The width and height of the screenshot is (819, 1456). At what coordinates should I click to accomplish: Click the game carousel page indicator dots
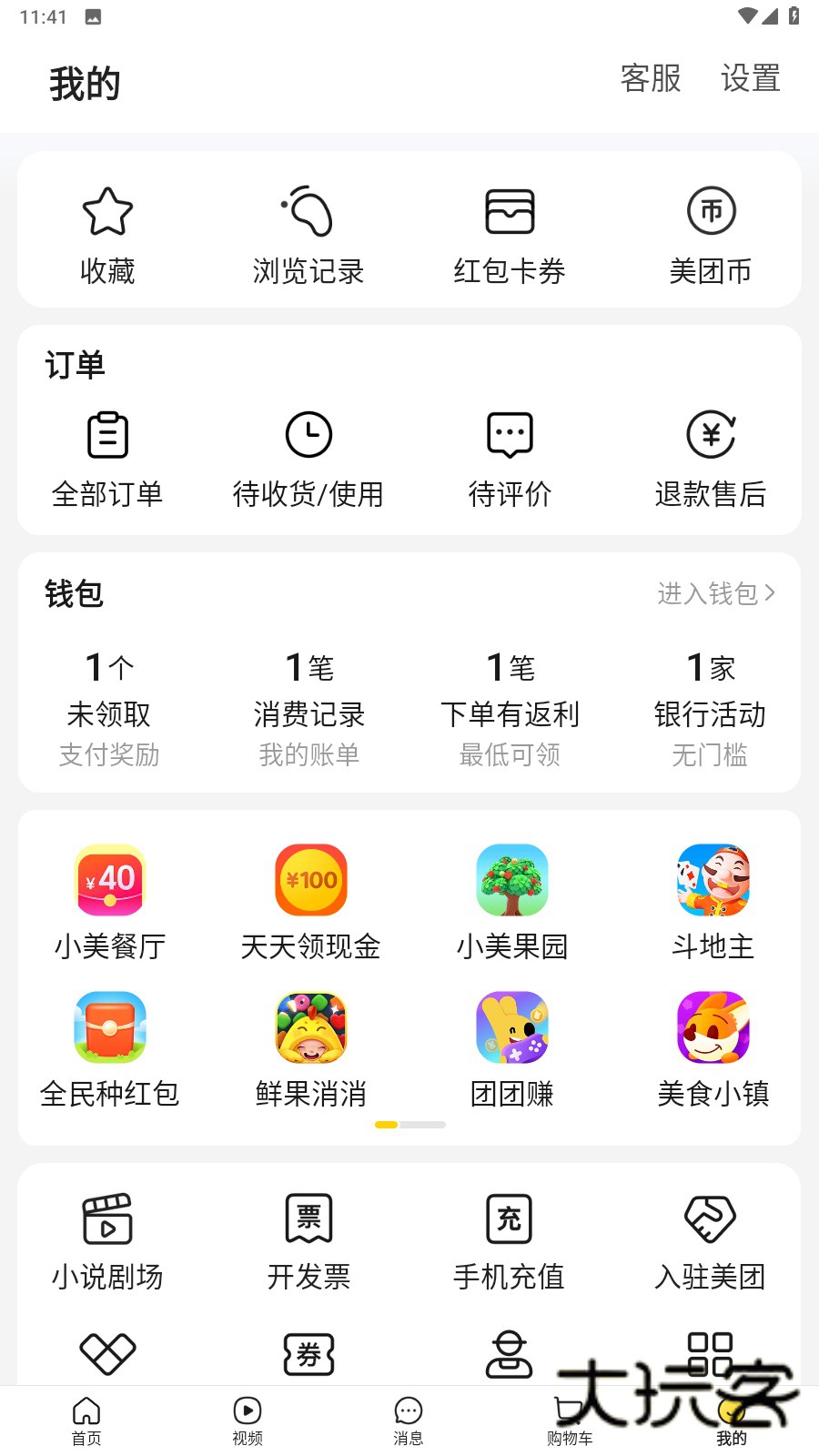(x=409, y=1125)
